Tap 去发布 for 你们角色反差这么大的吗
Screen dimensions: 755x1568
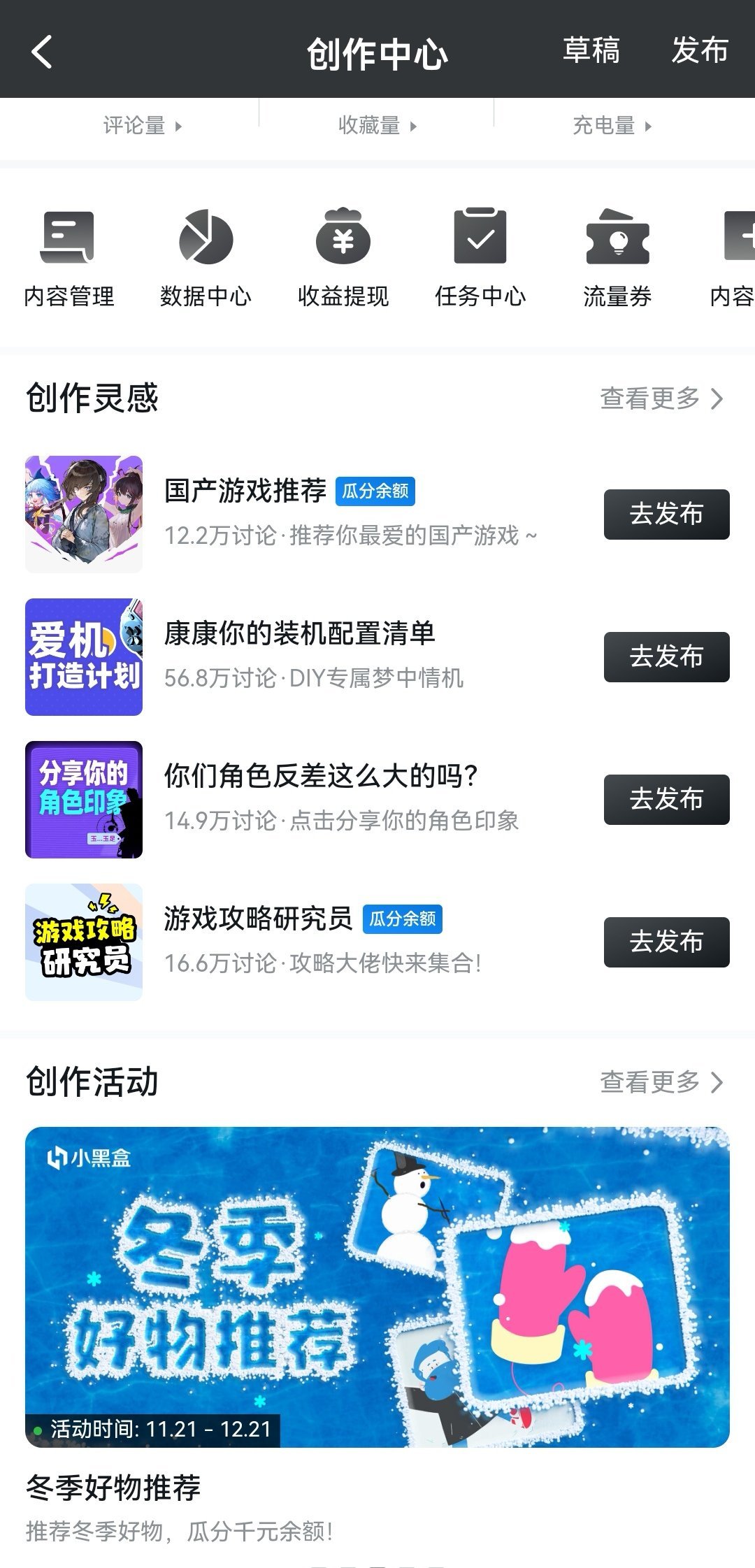click(x=666, y=800)
